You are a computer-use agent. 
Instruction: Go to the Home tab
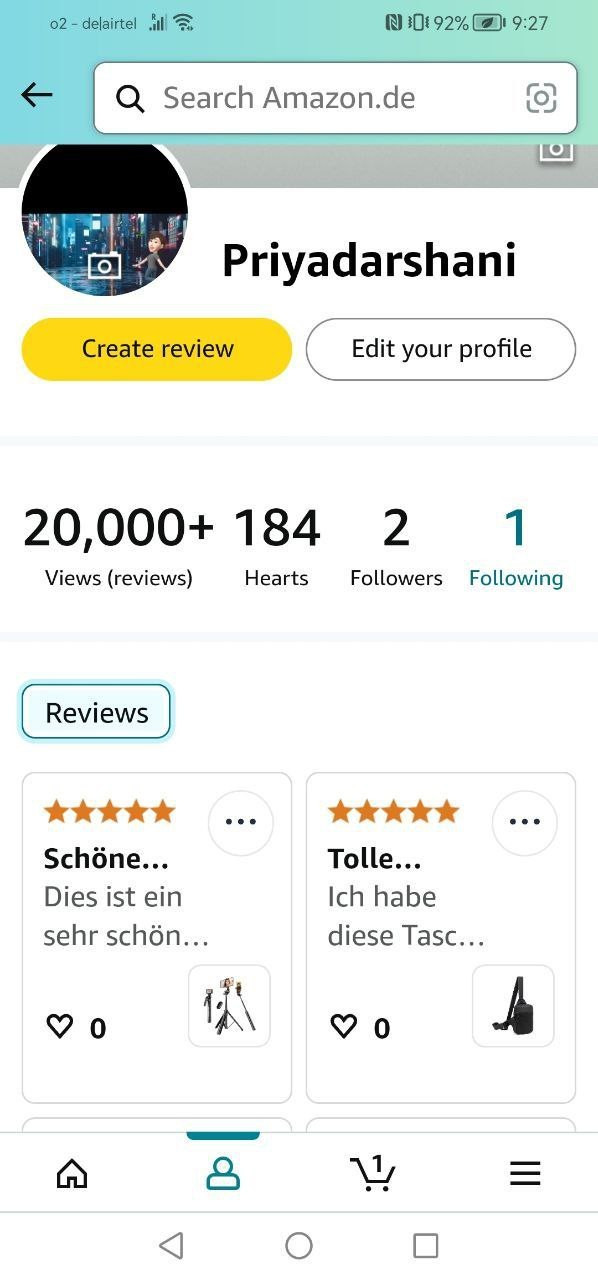pyautogui.click(x=72, y=1174)
